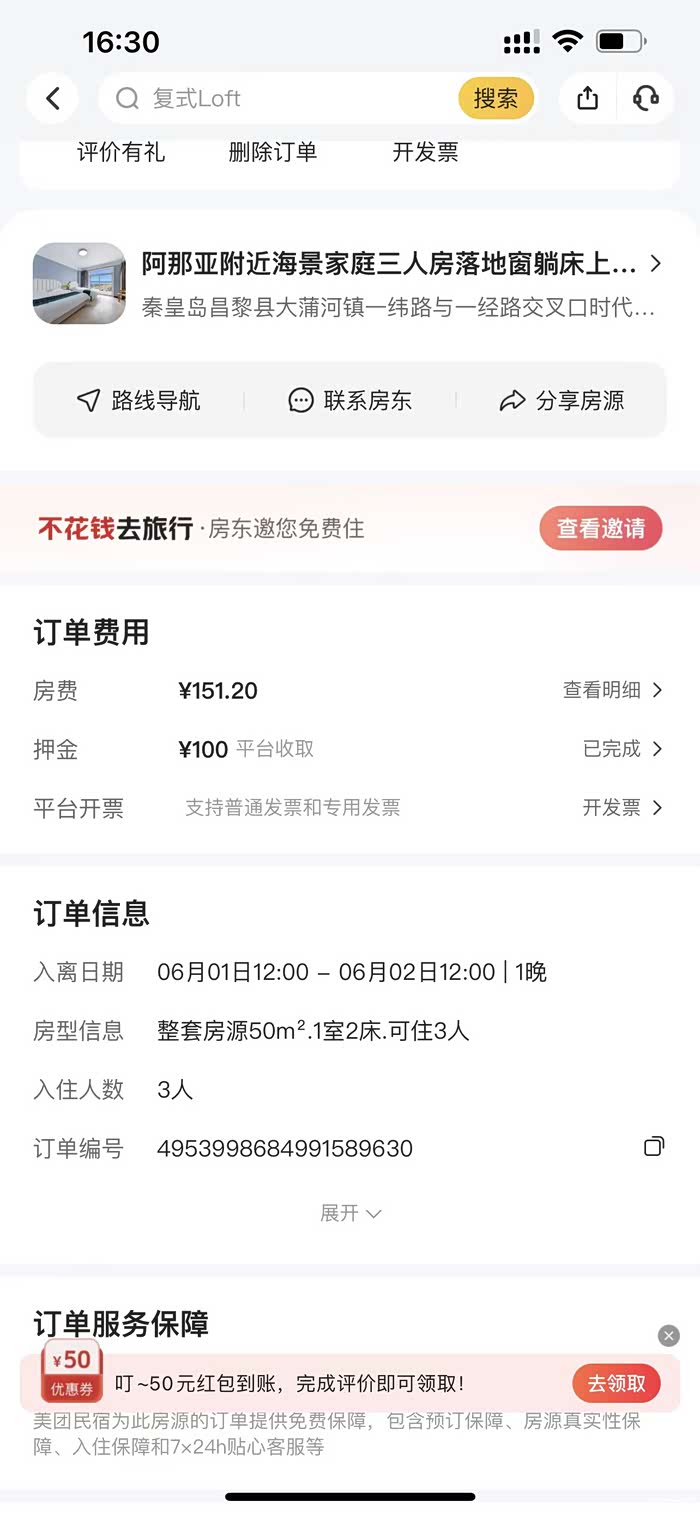Share the listing via 分享房源

point(561,401)
